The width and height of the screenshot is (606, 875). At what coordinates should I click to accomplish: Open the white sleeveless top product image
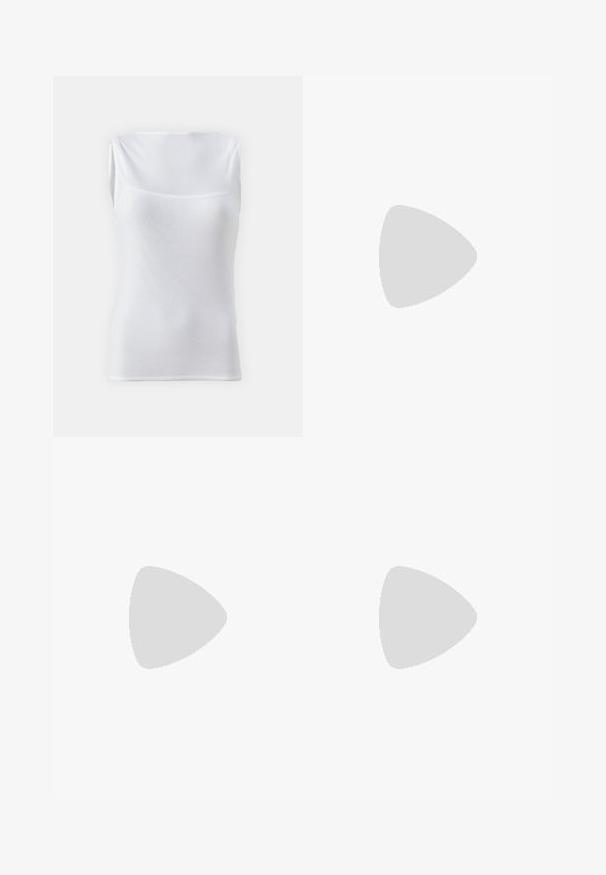tap(177, 256)
